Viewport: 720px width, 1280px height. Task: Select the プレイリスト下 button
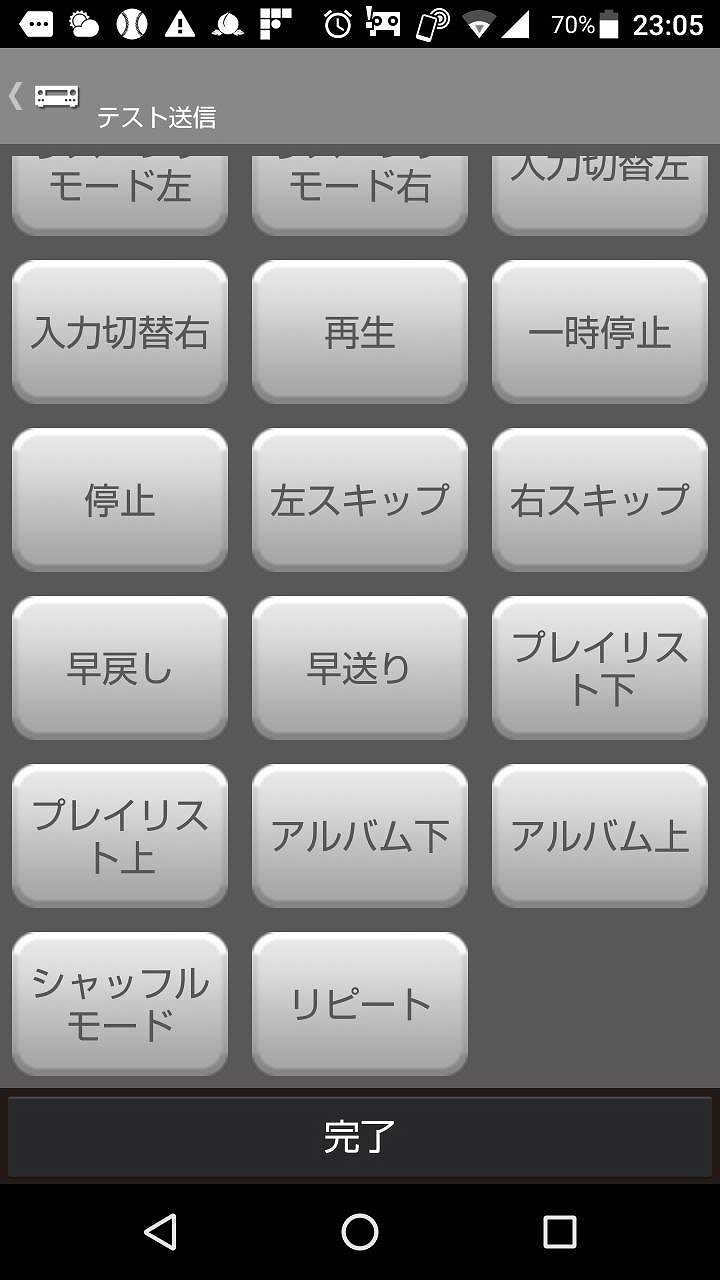600,668
